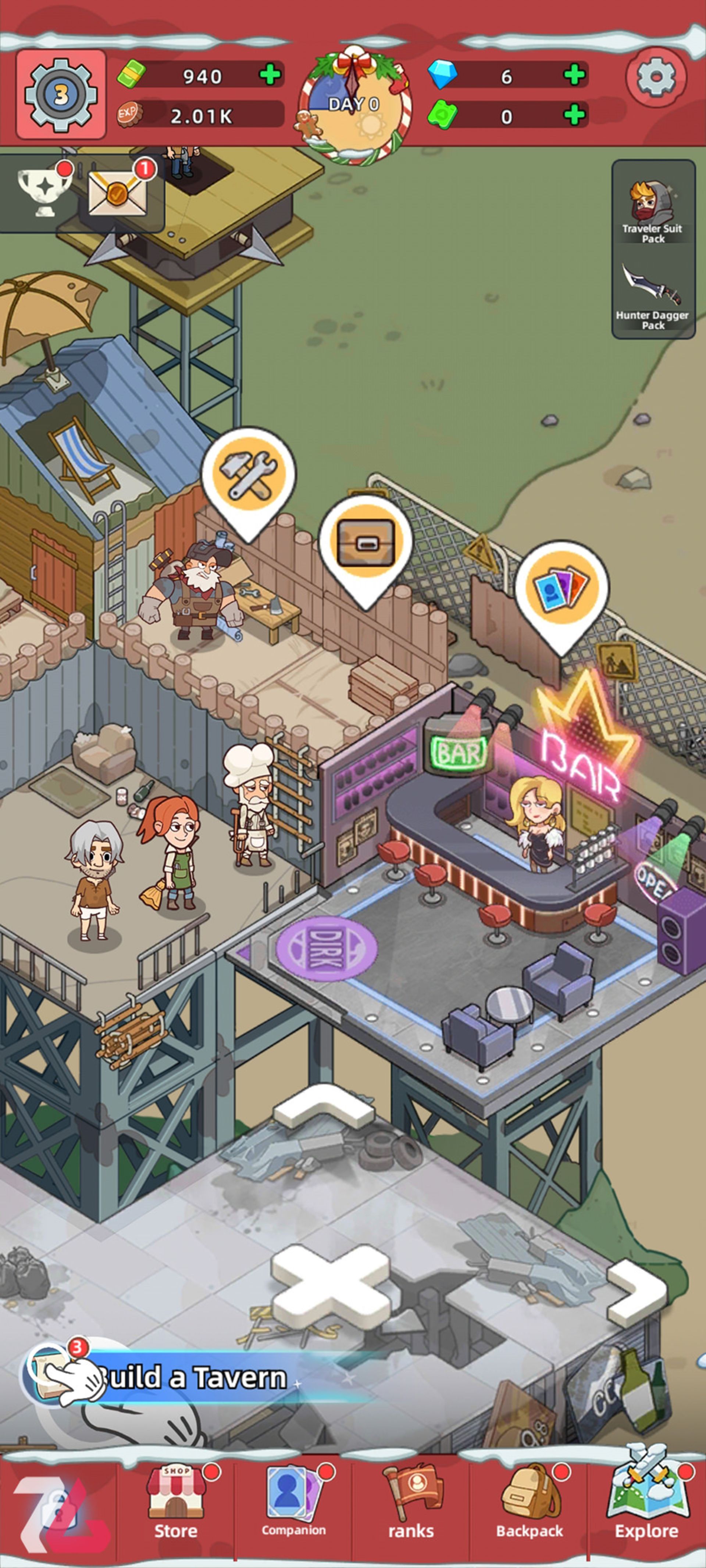Screen dimensions: 706x1568
Task: Open the settings gear icon
Action: click(656, 77)
